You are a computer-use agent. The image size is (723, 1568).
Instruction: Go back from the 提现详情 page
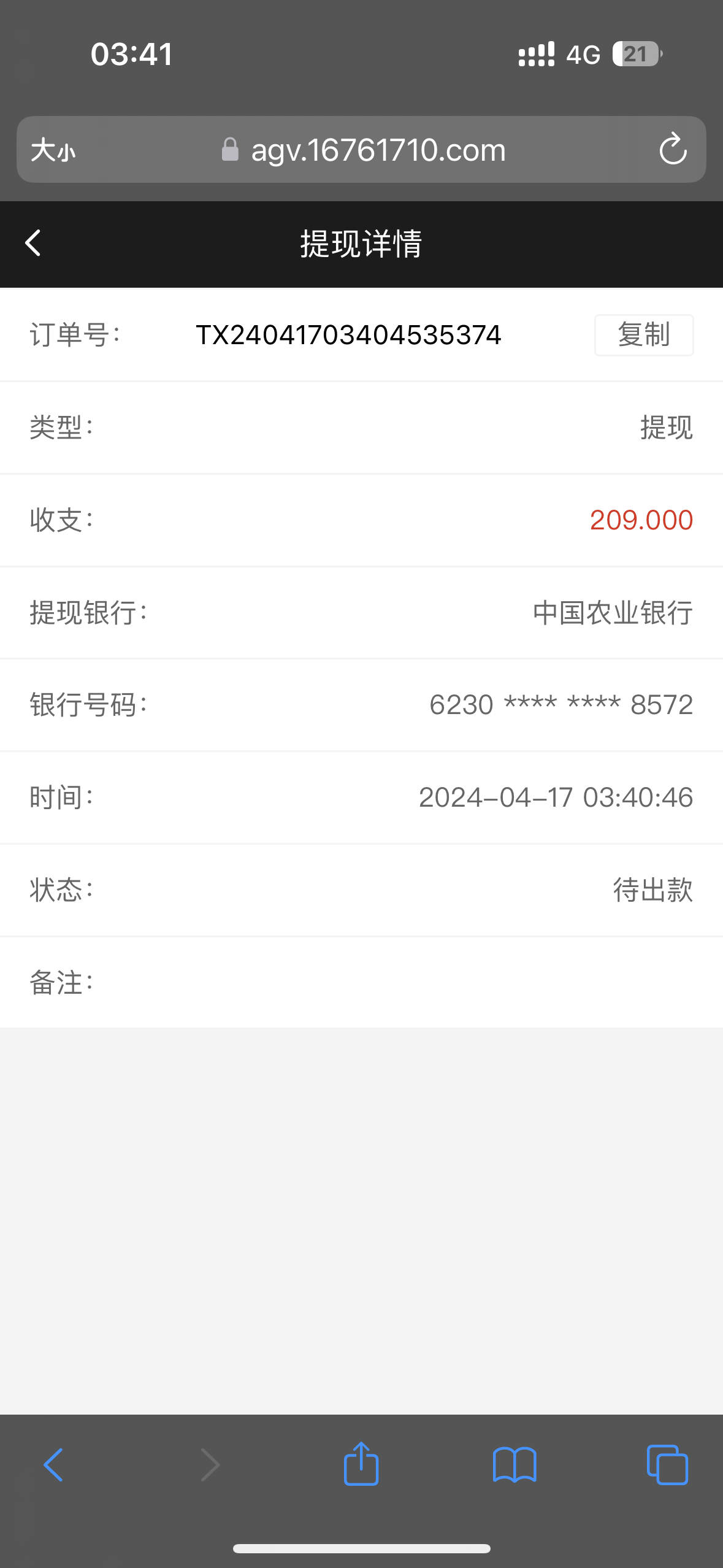(33, 244)
